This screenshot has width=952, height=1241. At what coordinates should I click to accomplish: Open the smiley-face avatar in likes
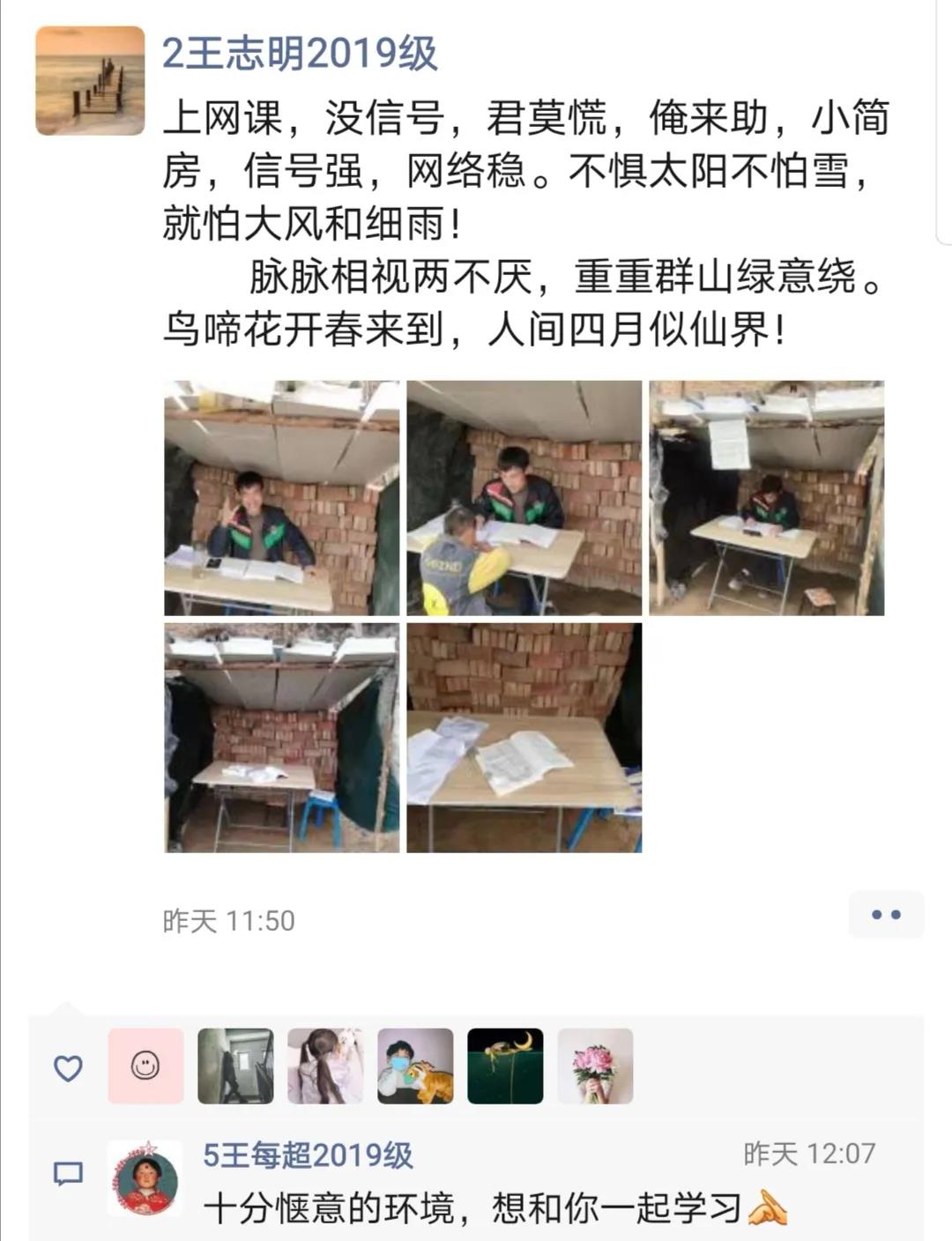click(145, 1066)
